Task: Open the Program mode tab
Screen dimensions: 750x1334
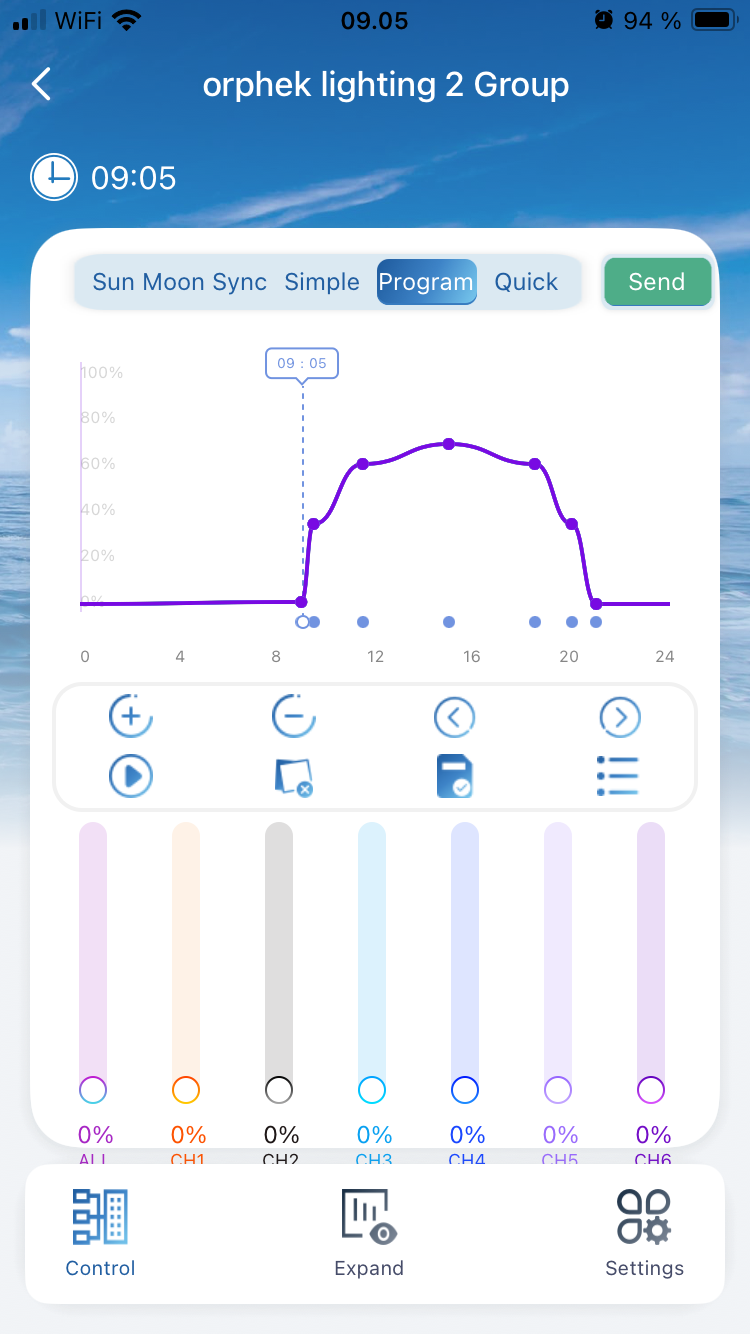Action: tap(426, 282)
